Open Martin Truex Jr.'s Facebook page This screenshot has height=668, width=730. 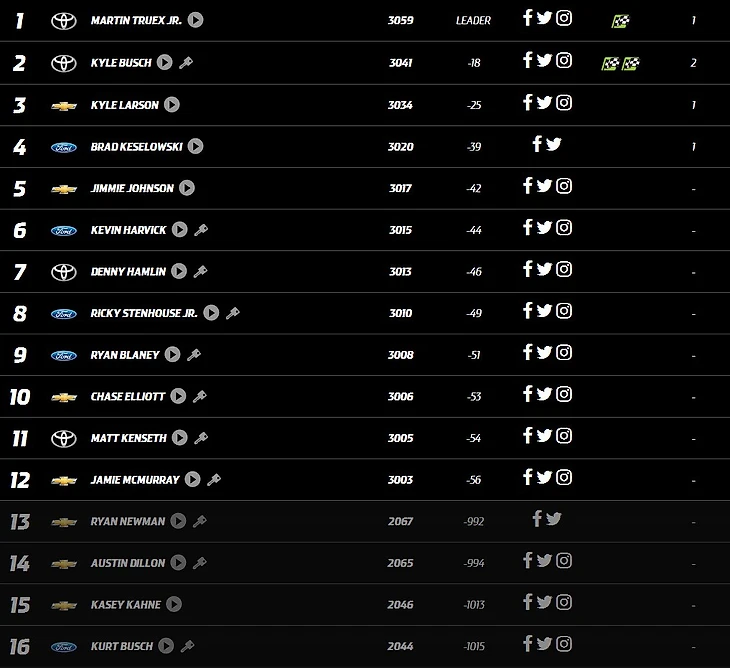[528, 18]
